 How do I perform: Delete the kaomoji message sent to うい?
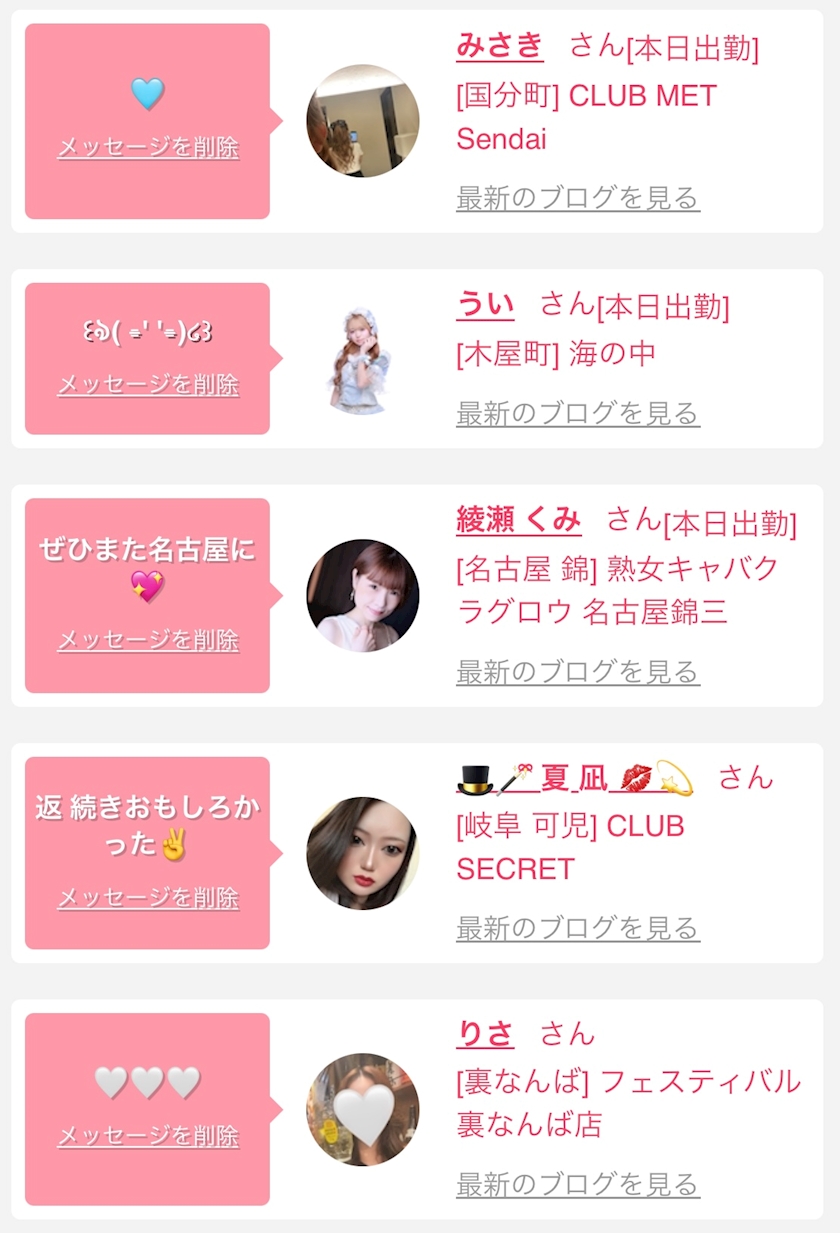pyautogui.click(x=148, y=385)
